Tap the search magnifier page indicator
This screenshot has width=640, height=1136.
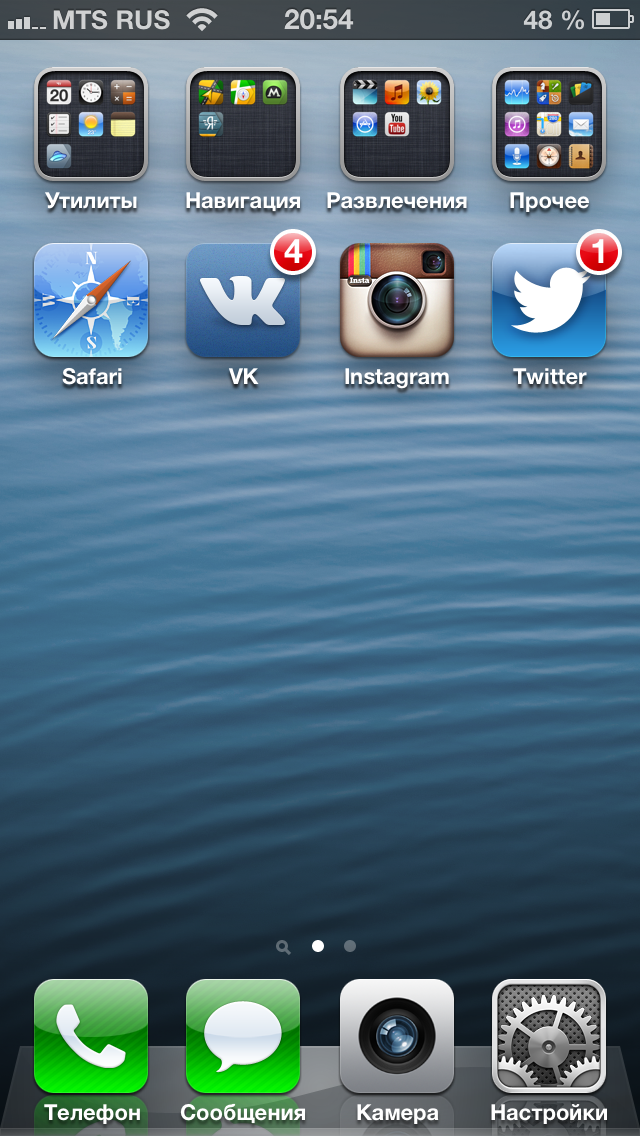(283, 946)
